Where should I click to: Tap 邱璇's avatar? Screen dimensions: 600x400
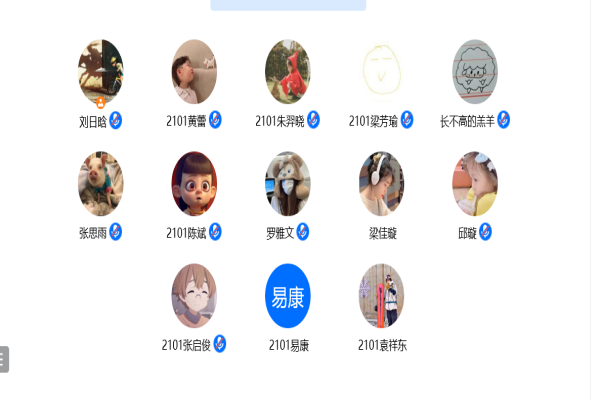[475, 183]
